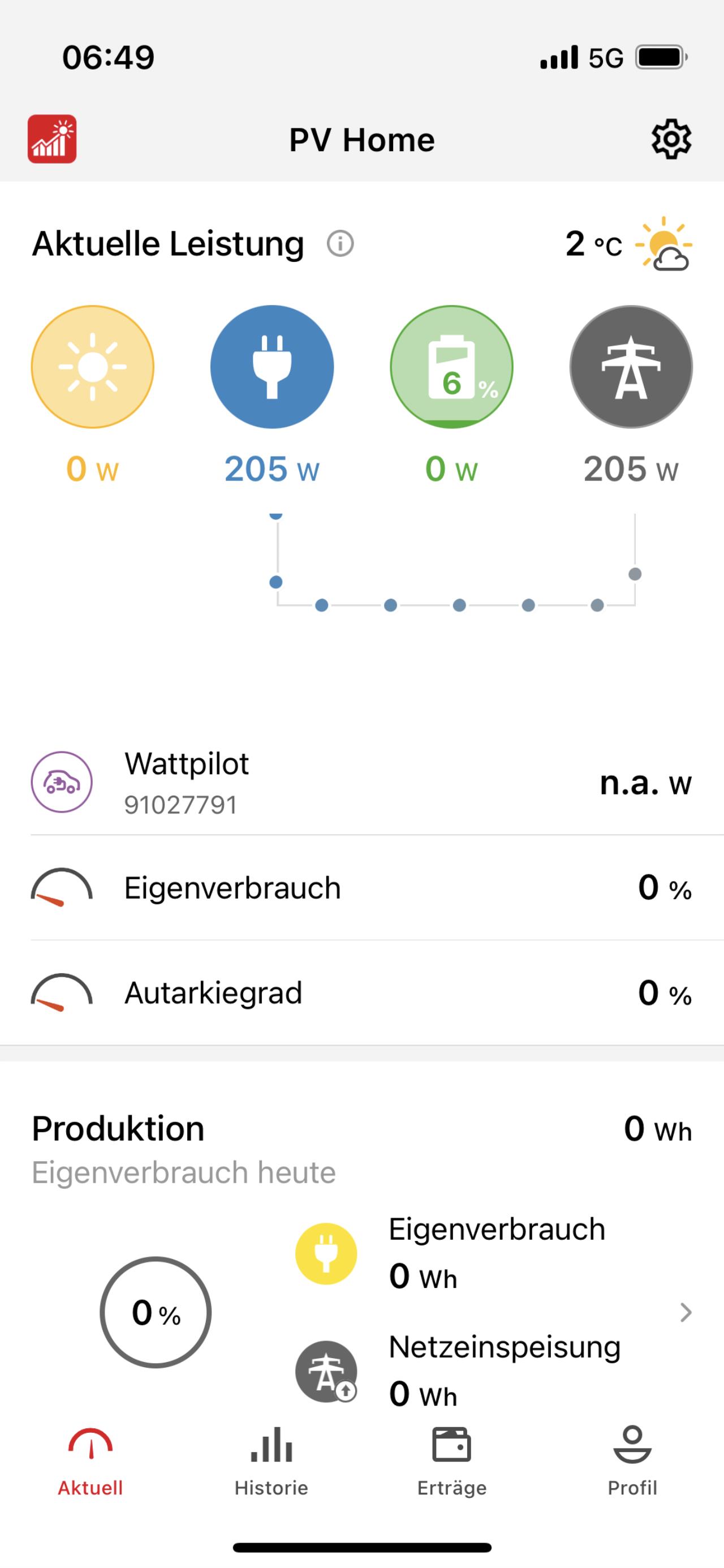The image size is (724, 1568).
Task: Select the grey power grid circle
Action: pos(631,367)
